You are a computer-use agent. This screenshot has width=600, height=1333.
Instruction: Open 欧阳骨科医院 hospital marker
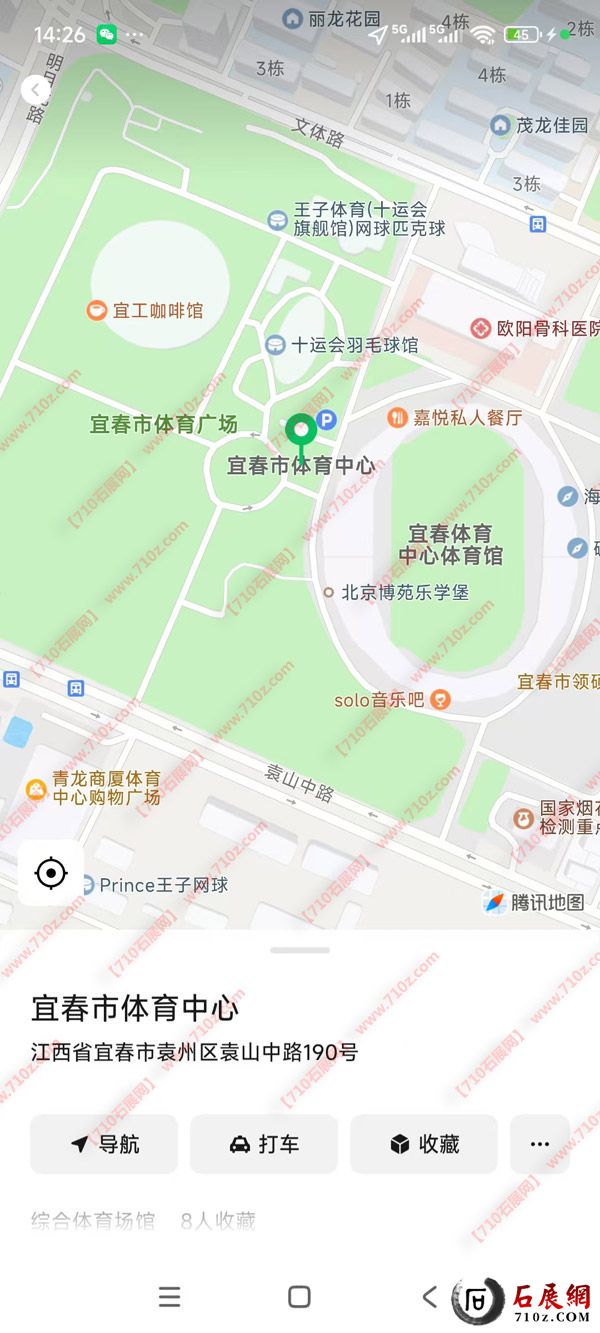point(482,328)
